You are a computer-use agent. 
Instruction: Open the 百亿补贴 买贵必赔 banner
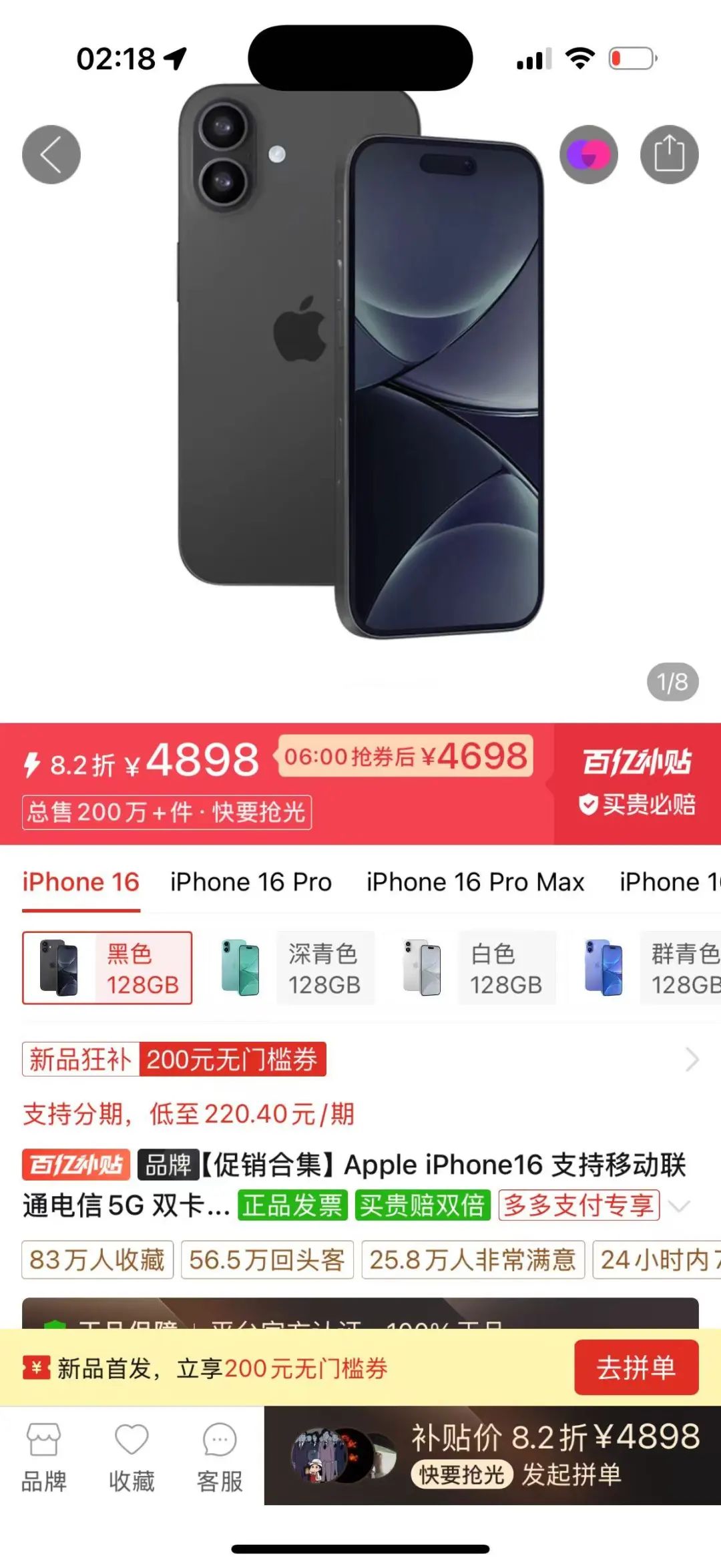(x=637, y=783)
